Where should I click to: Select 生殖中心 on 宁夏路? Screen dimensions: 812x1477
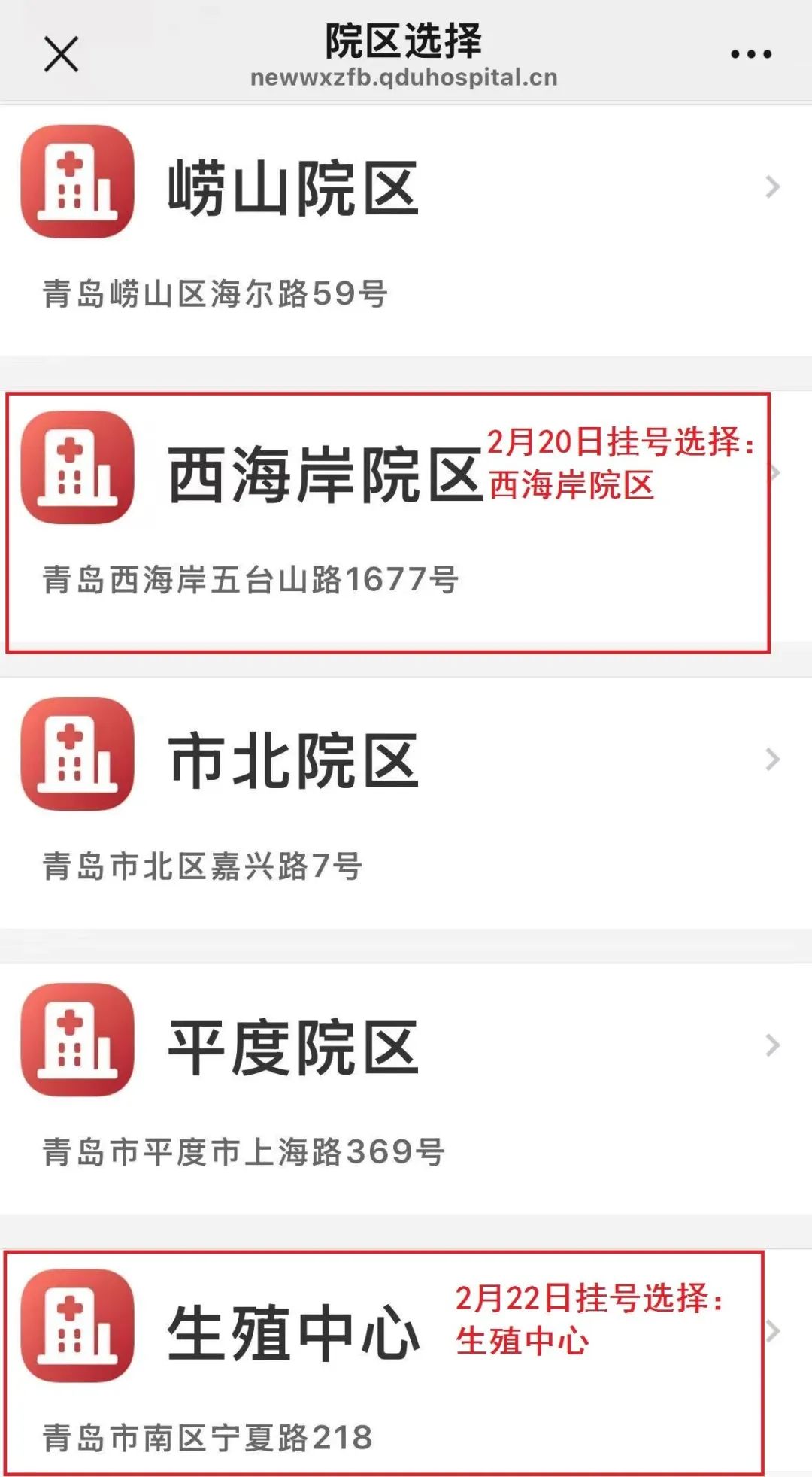coord(406,1363)
